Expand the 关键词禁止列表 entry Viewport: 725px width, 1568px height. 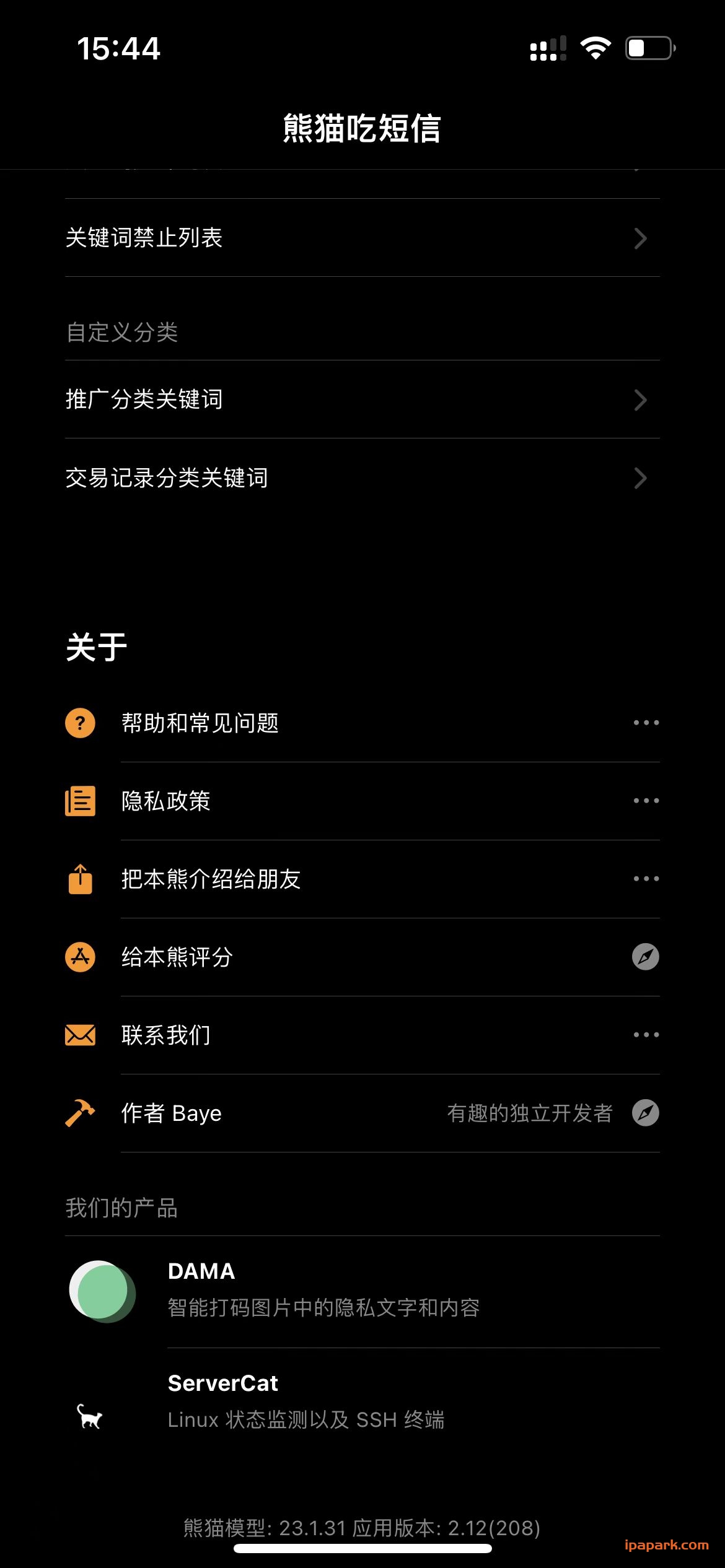(362, 238)
